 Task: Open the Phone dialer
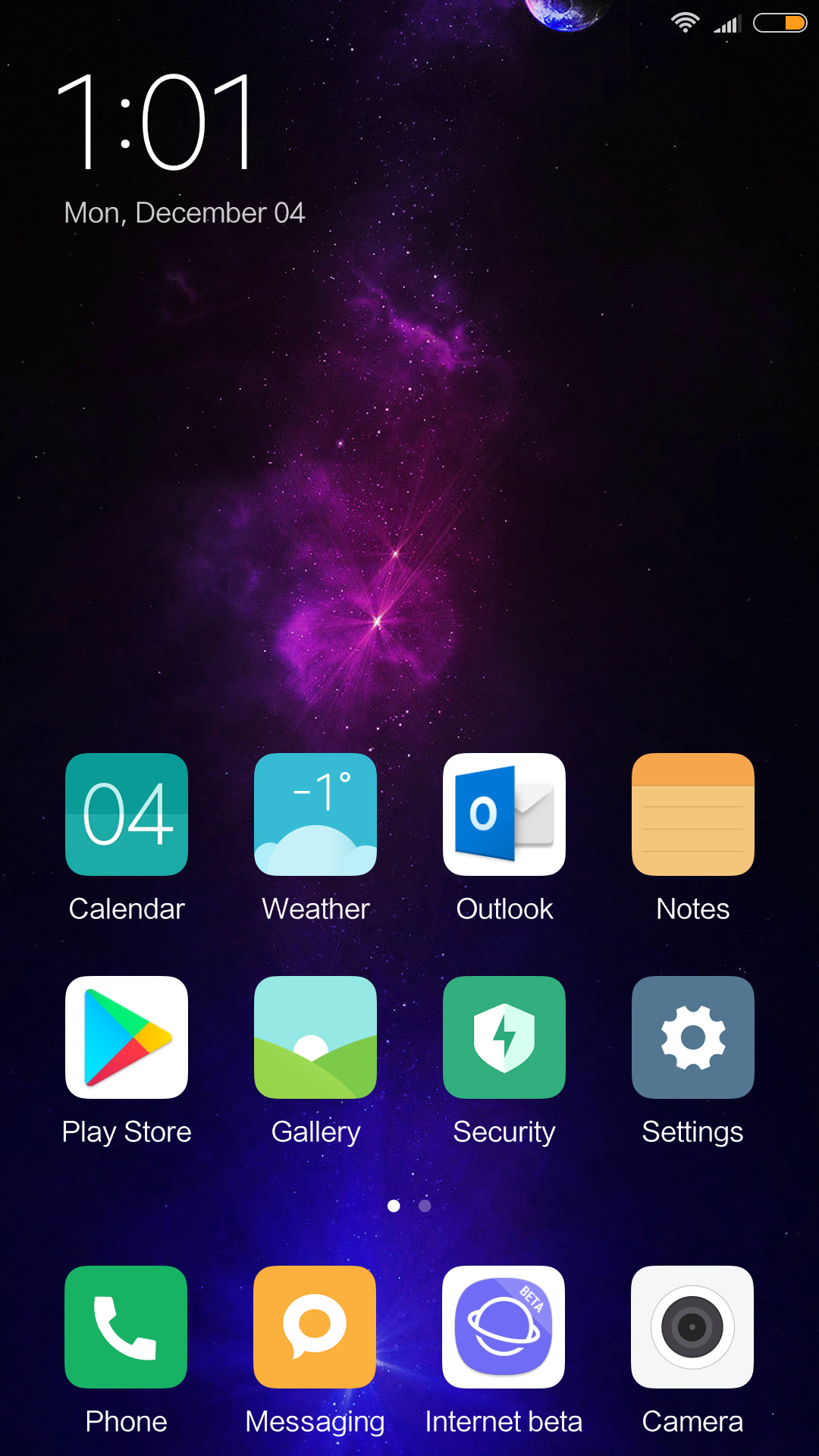pyautogui.click(x=126, y=1327)
